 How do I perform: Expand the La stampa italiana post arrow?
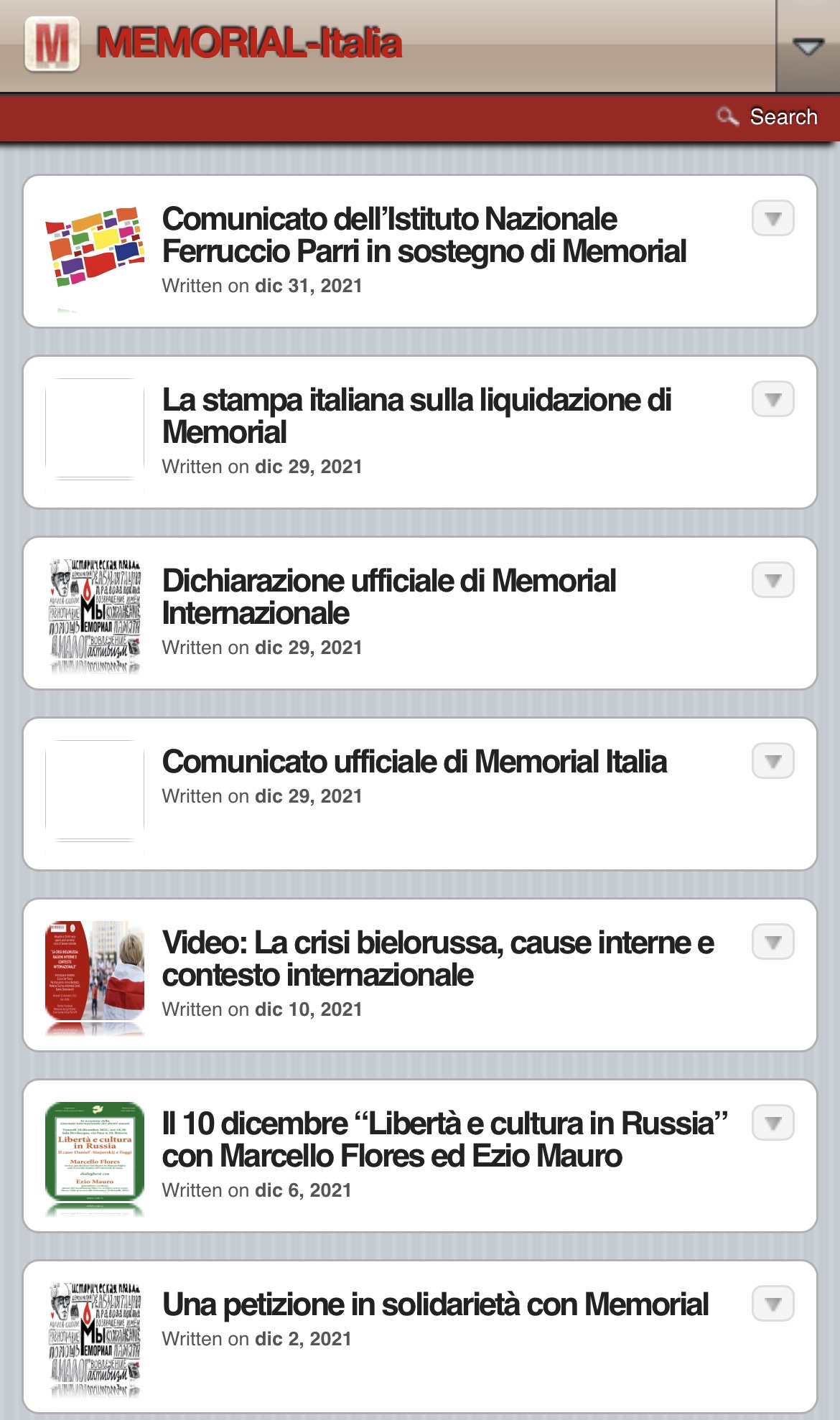[x=773, y=399]
